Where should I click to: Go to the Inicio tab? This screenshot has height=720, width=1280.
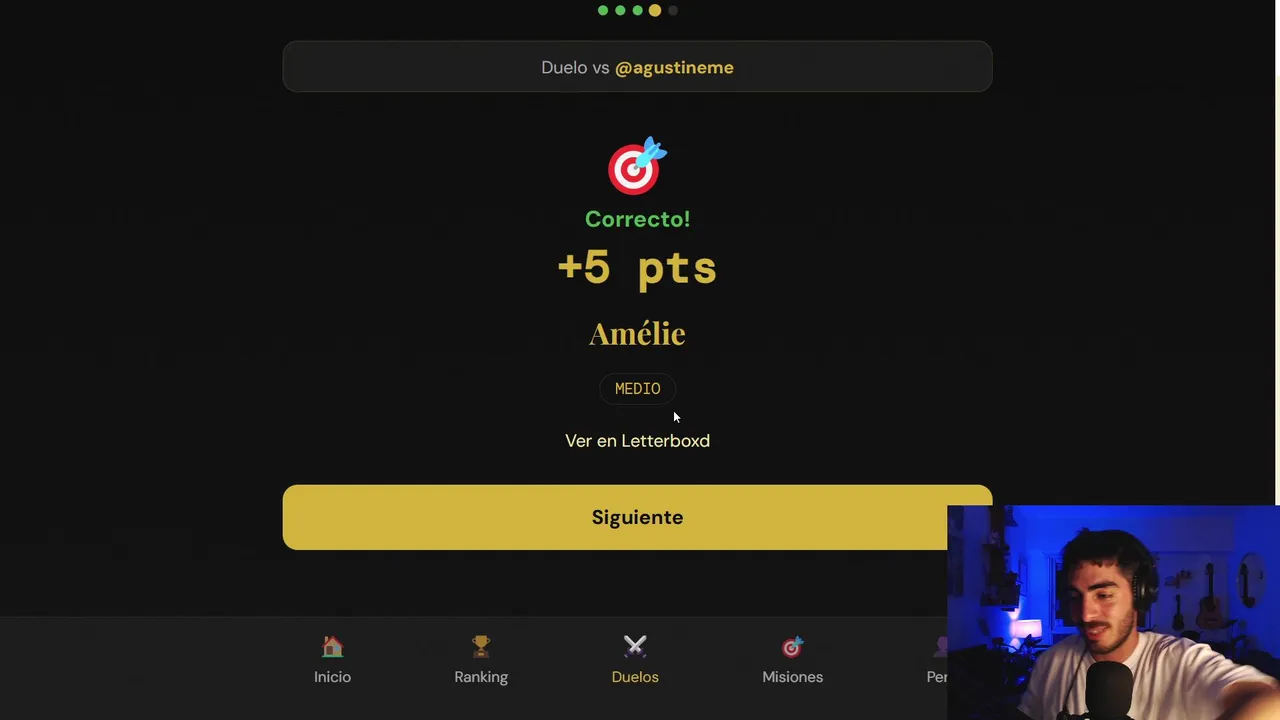pos(332,660)
